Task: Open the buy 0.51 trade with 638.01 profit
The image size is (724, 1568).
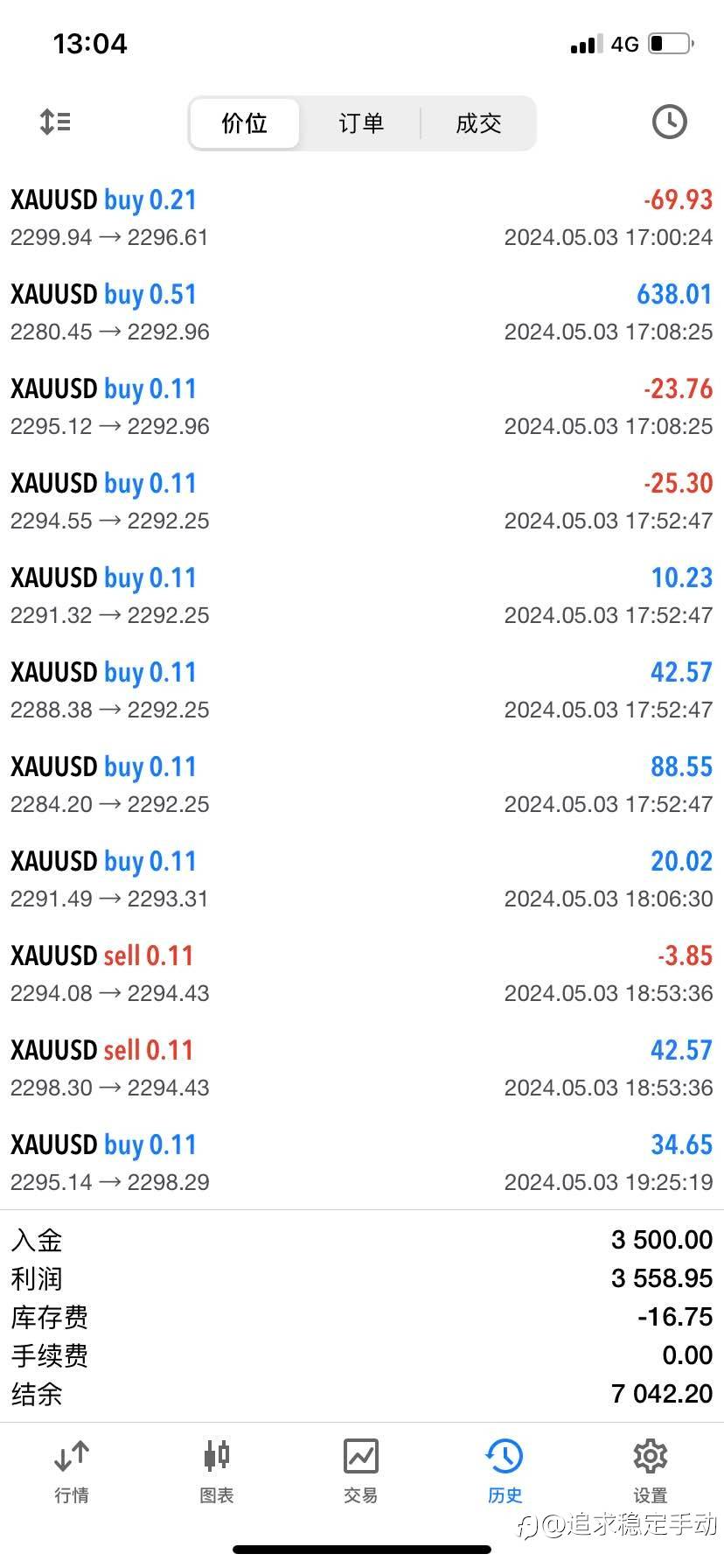Action: (x=362, y=311)
